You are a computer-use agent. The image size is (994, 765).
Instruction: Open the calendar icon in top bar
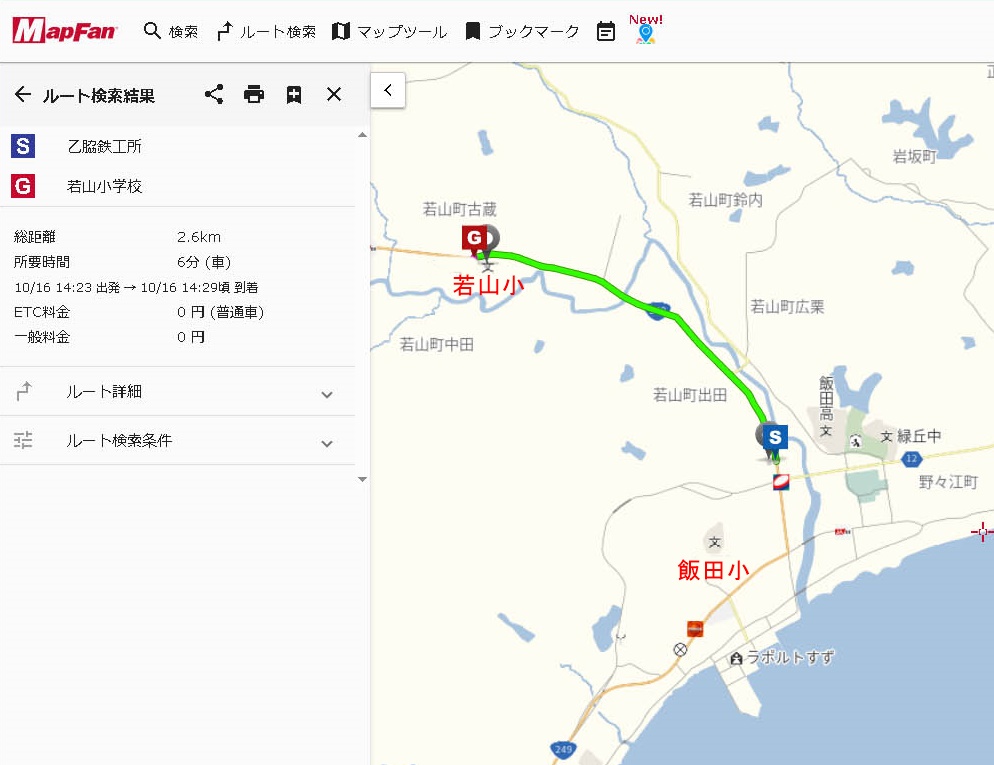coord(606,31)
